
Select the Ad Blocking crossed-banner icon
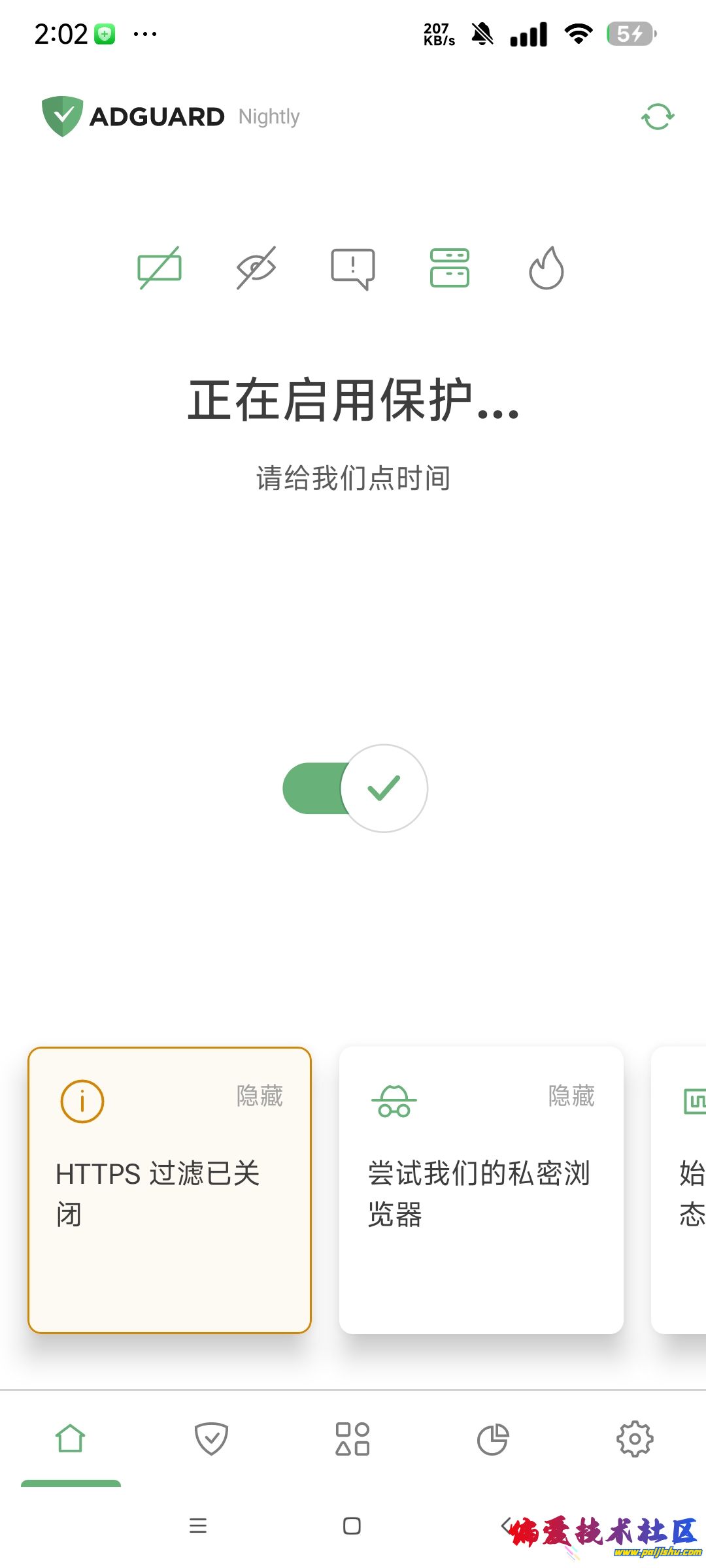point(159,267)
